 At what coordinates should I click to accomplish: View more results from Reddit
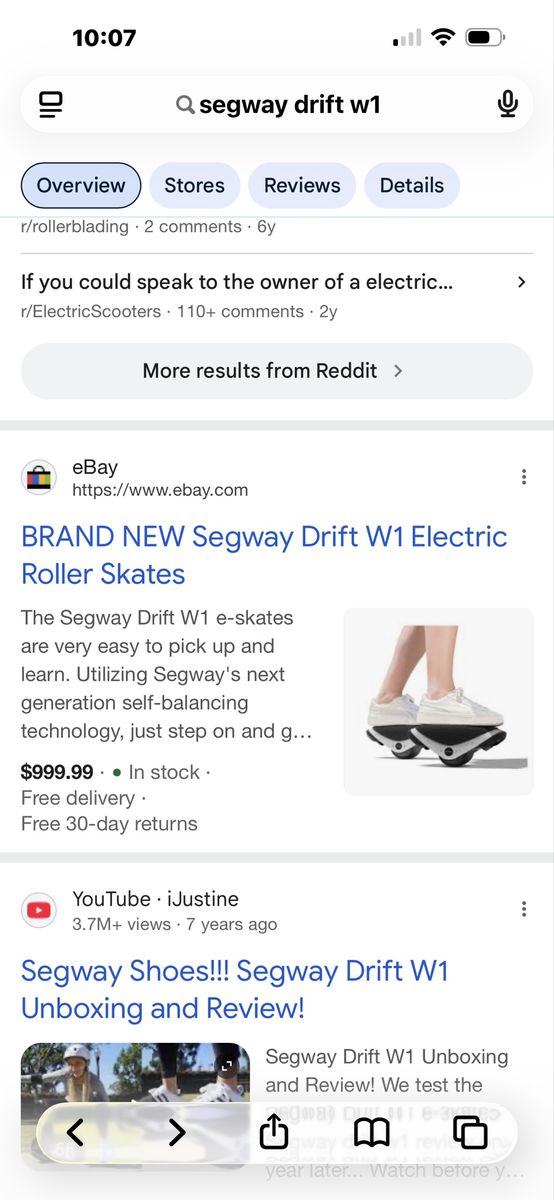click(x=276, y=371)
